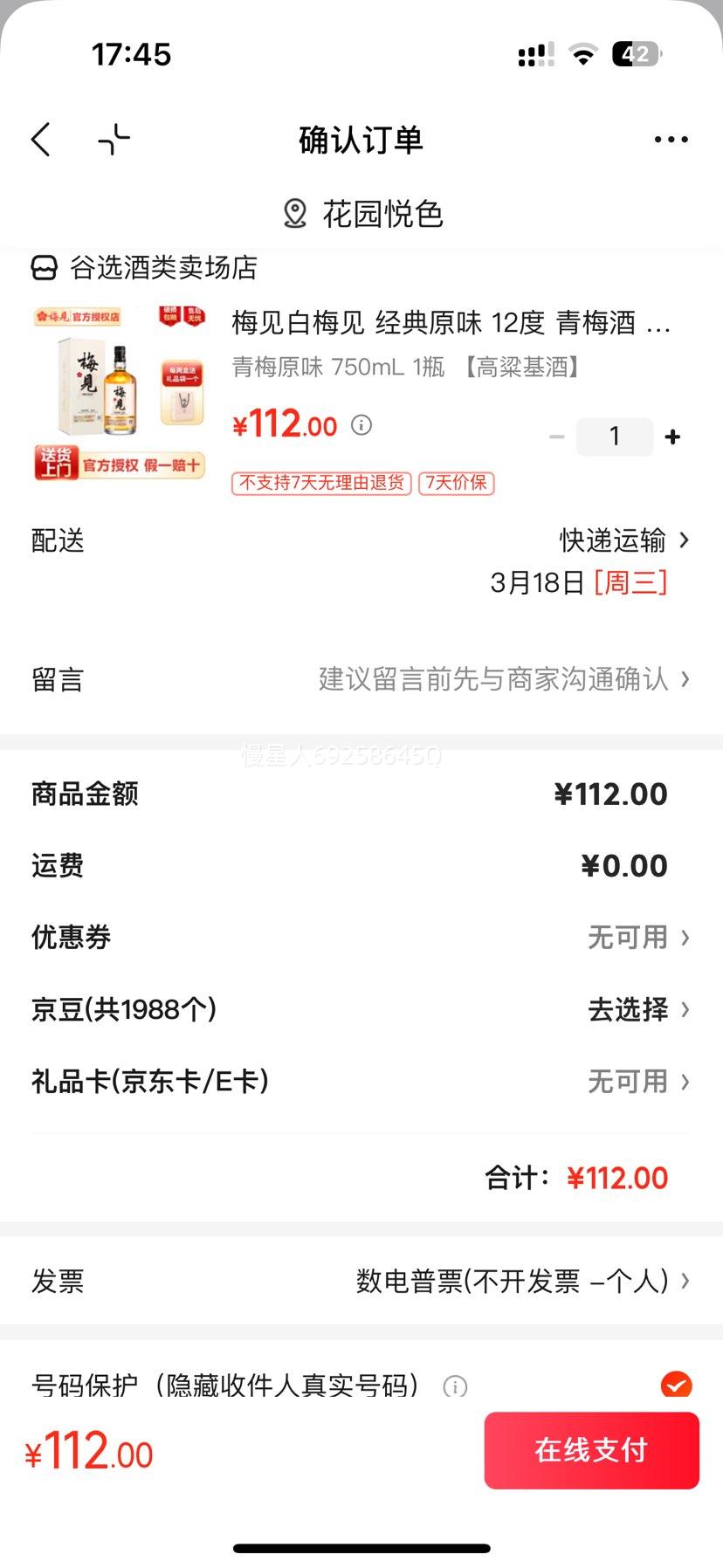Edit the quantity field showing 1

[614, 437]
